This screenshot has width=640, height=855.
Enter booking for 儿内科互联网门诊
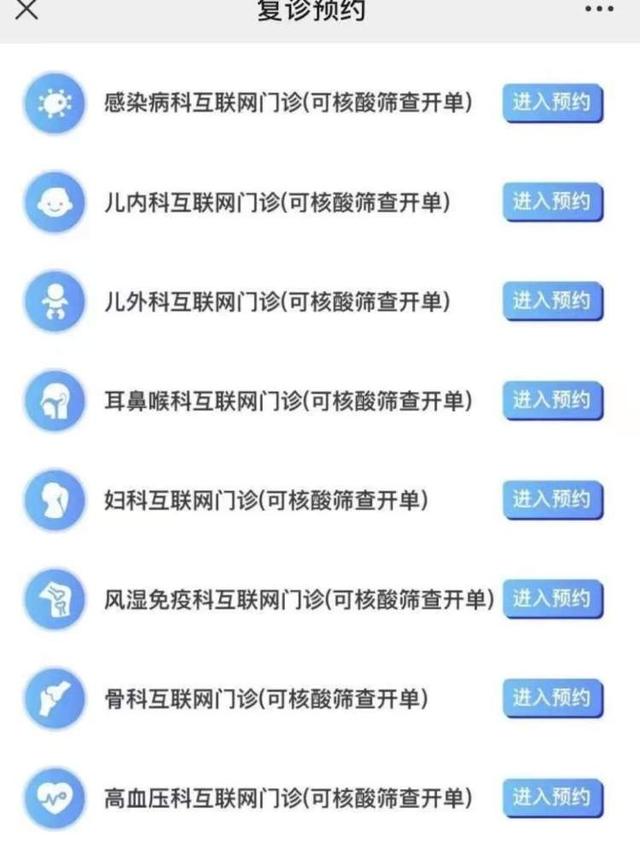552,201
